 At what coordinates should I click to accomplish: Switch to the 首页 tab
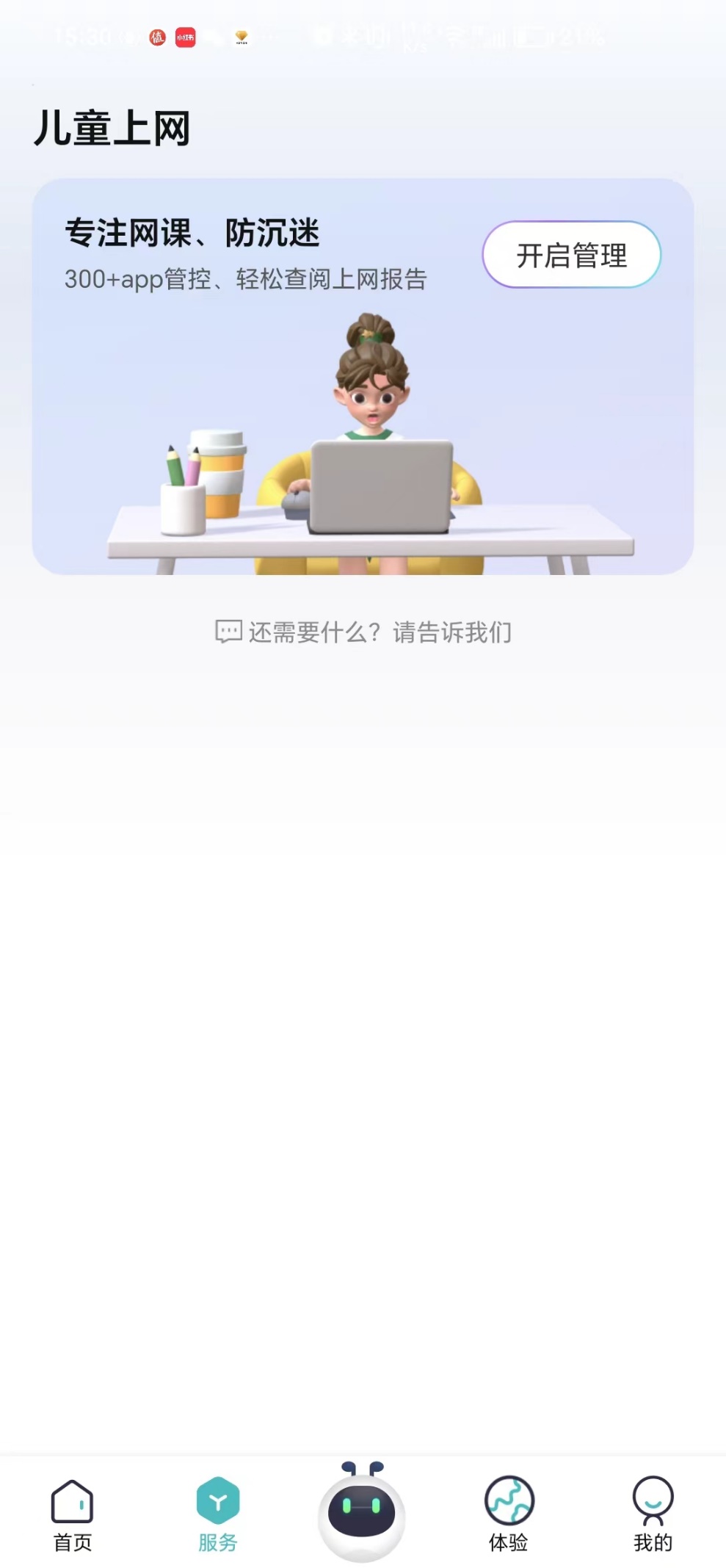point(72,1514)
